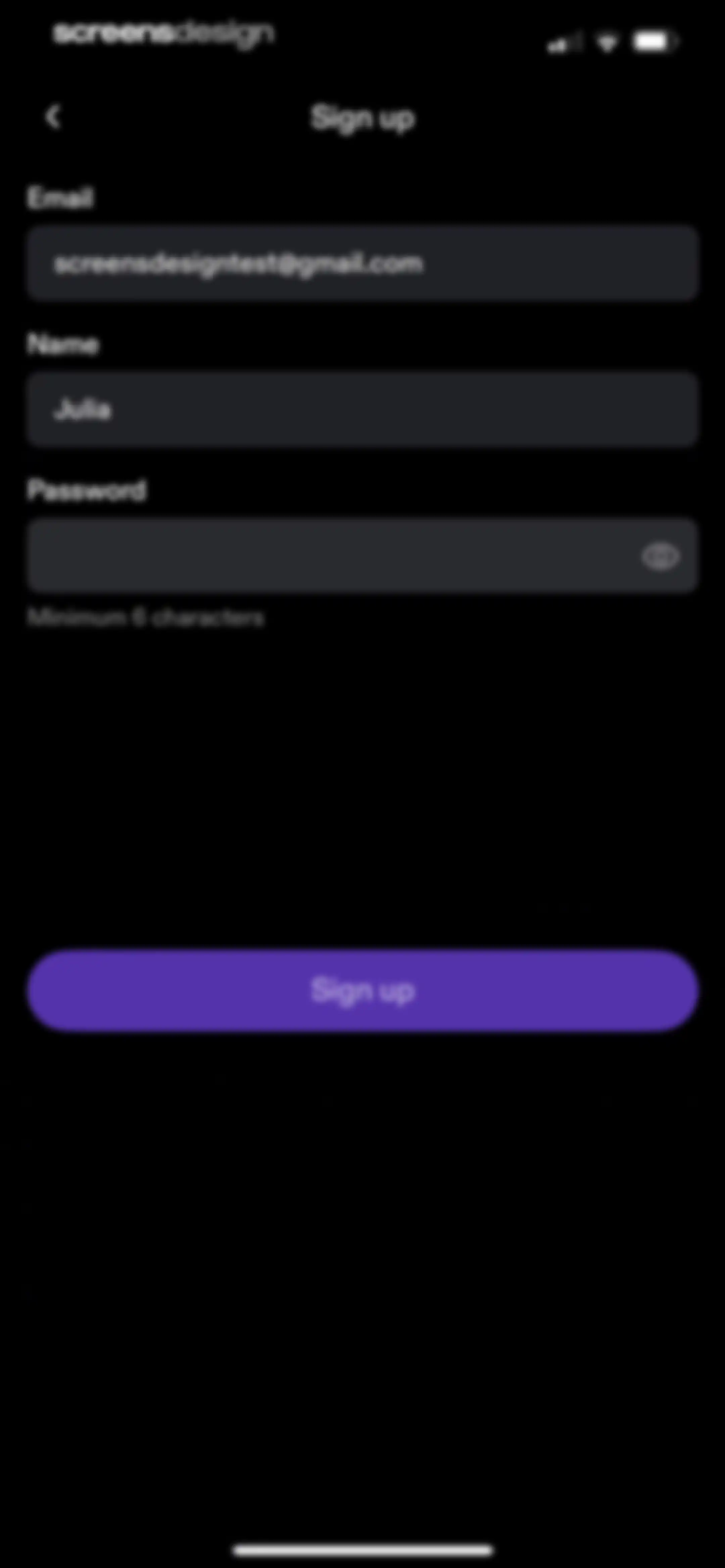Tap the Name field containing Julia
This screenshot has width=725, height=1568.
click(362, 410)
